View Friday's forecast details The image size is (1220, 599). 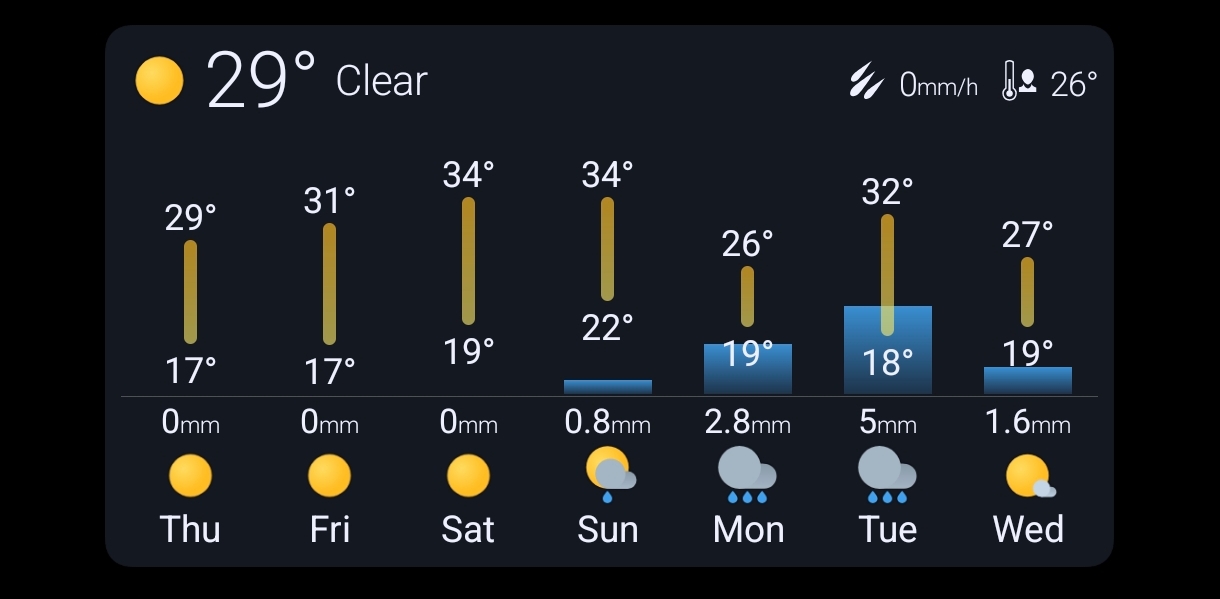(x=329, y=361)
